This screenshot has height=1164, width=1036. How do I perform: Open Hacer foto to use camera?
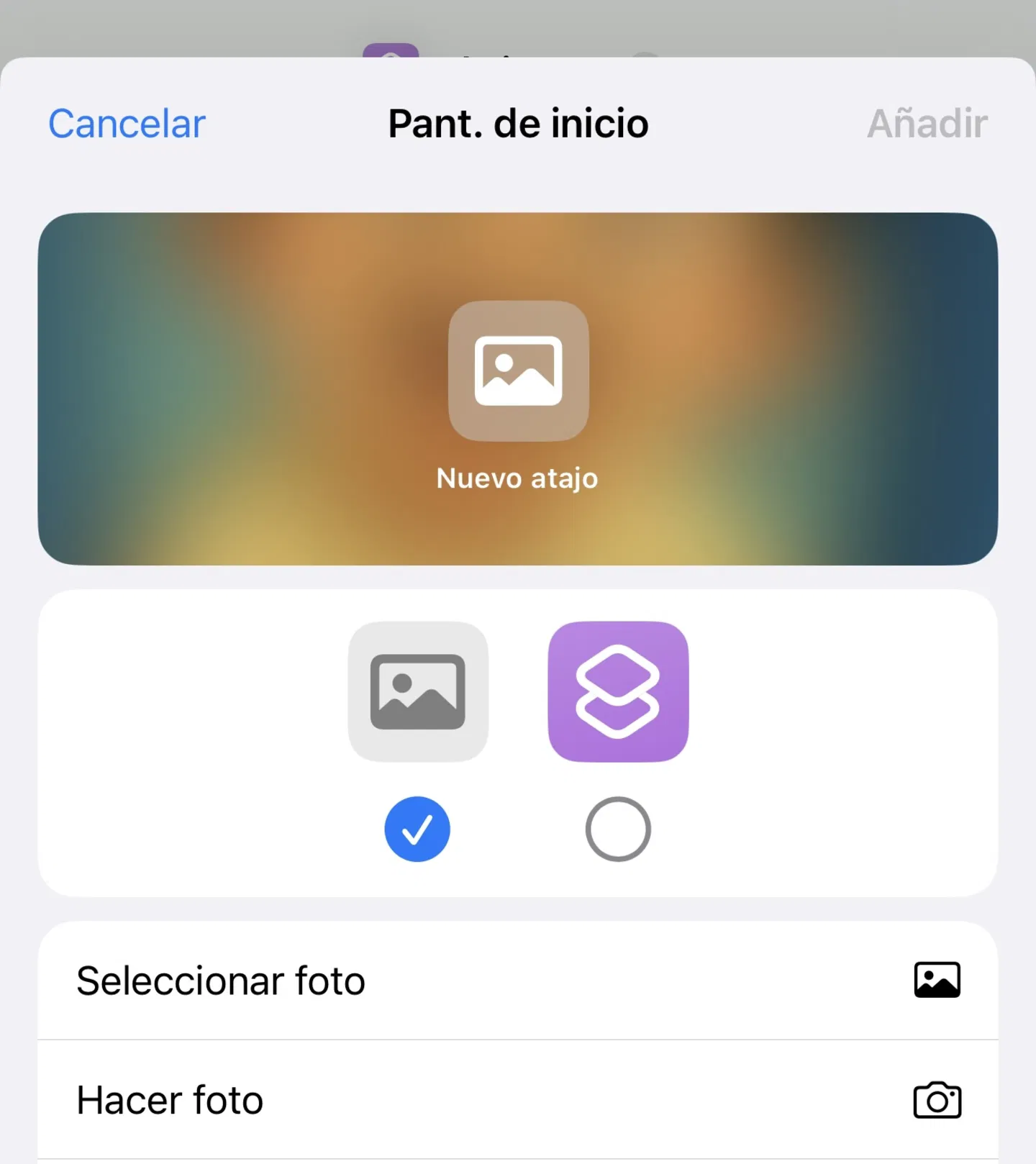point(518,1100)
